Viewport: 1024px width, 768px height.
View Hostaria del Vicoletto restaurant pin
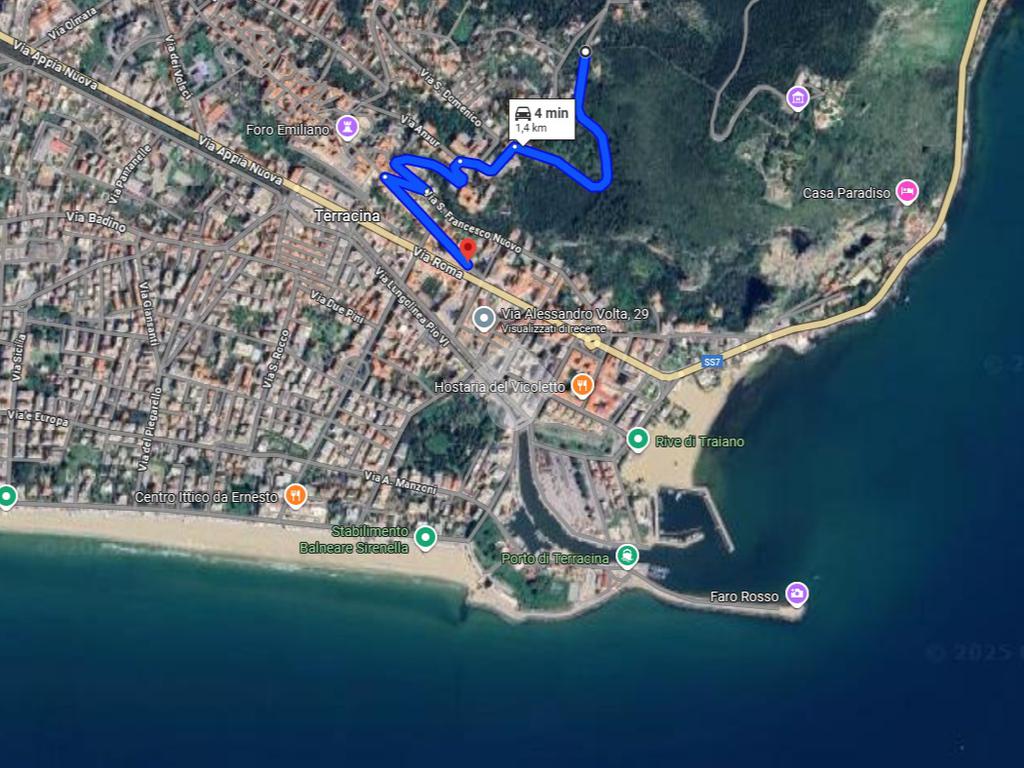pyautogui.click(x=582, y=386)
